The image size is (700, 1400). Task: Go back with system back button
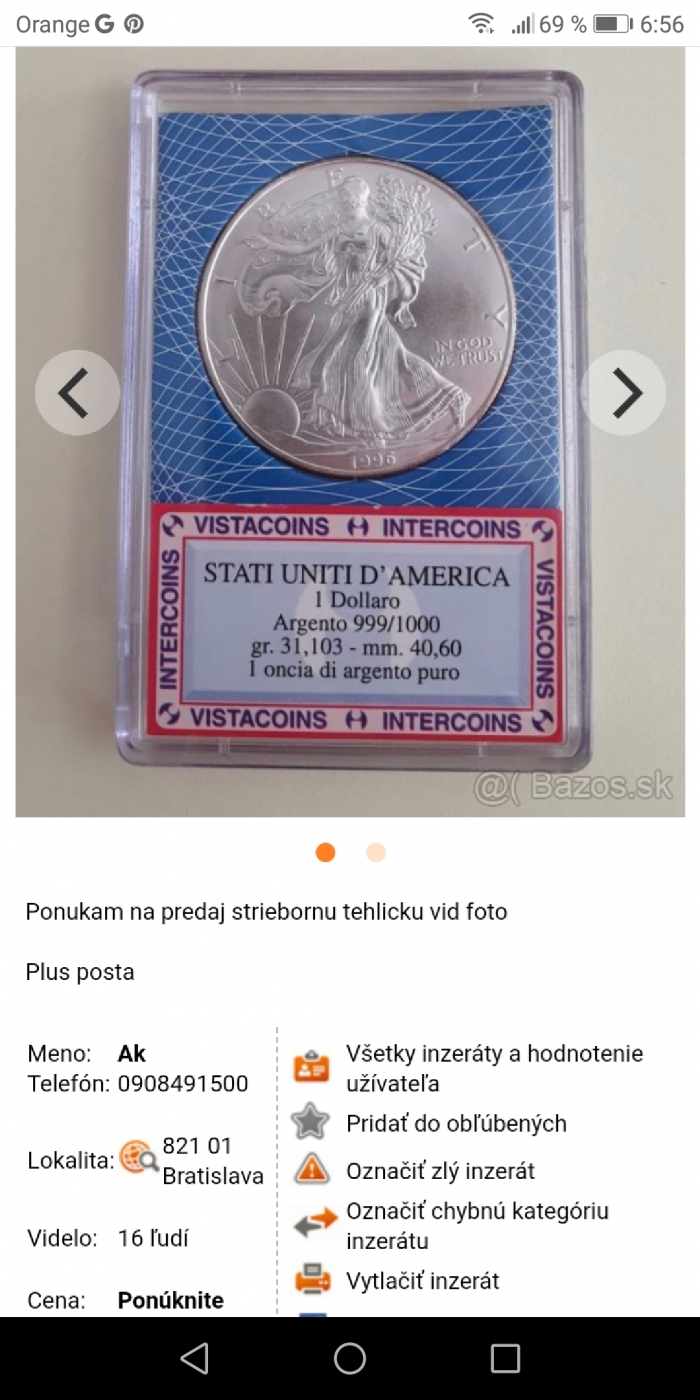[x=194, y=1358]
